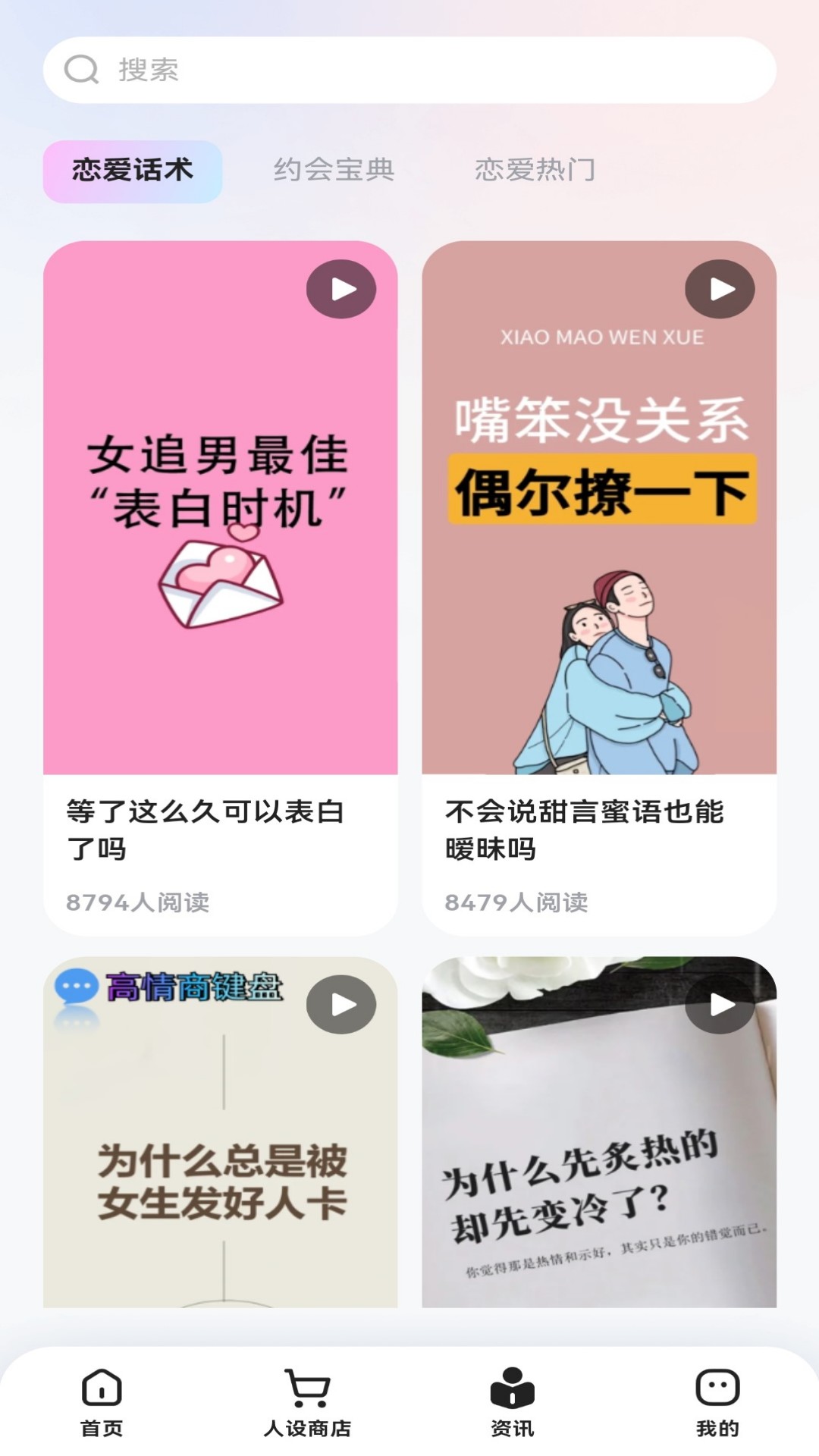The width and height of the screenshot is (819, 1456).
Task: Check reads count 8479人阅读
Action: point(520,902)
